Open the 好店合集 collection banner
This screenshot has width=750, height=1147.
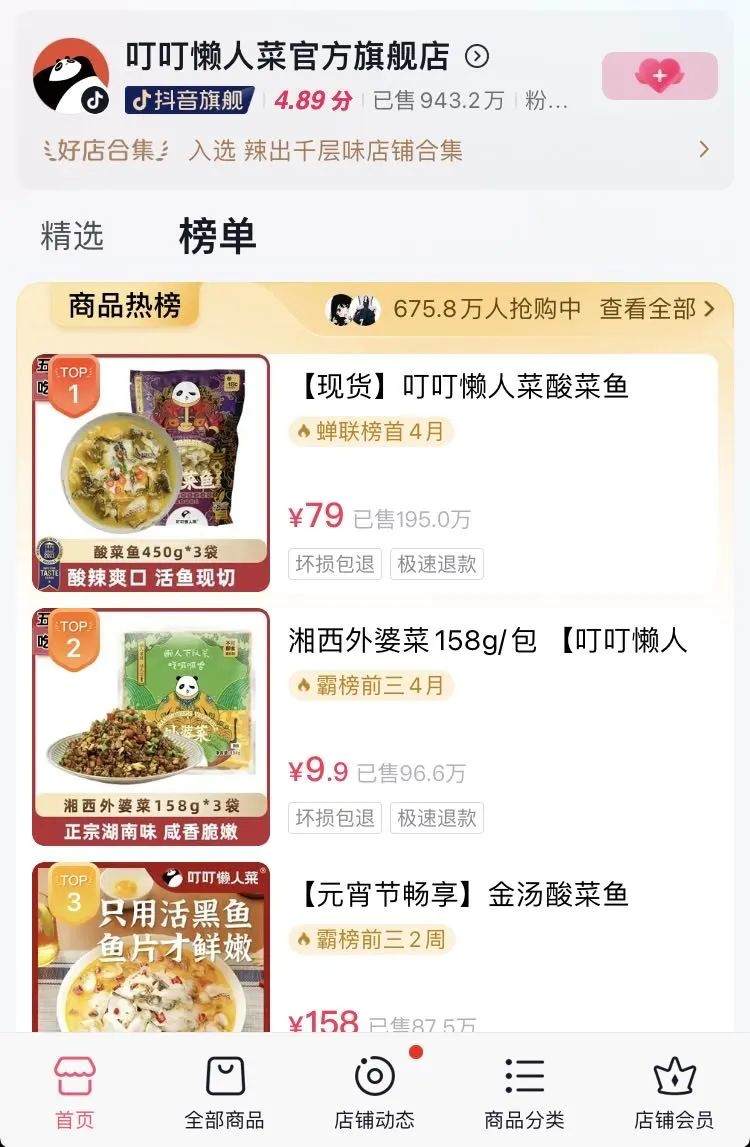point(375,150)
